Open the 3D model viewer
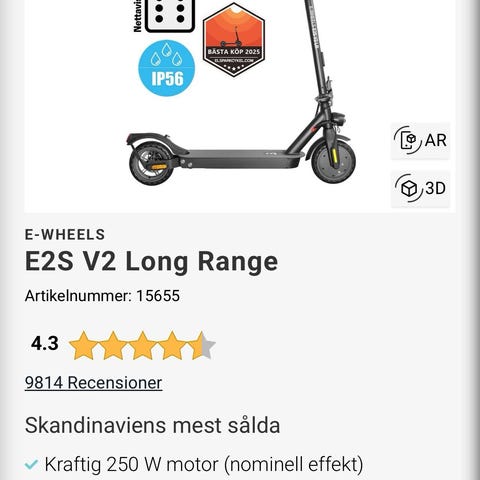 420,189
